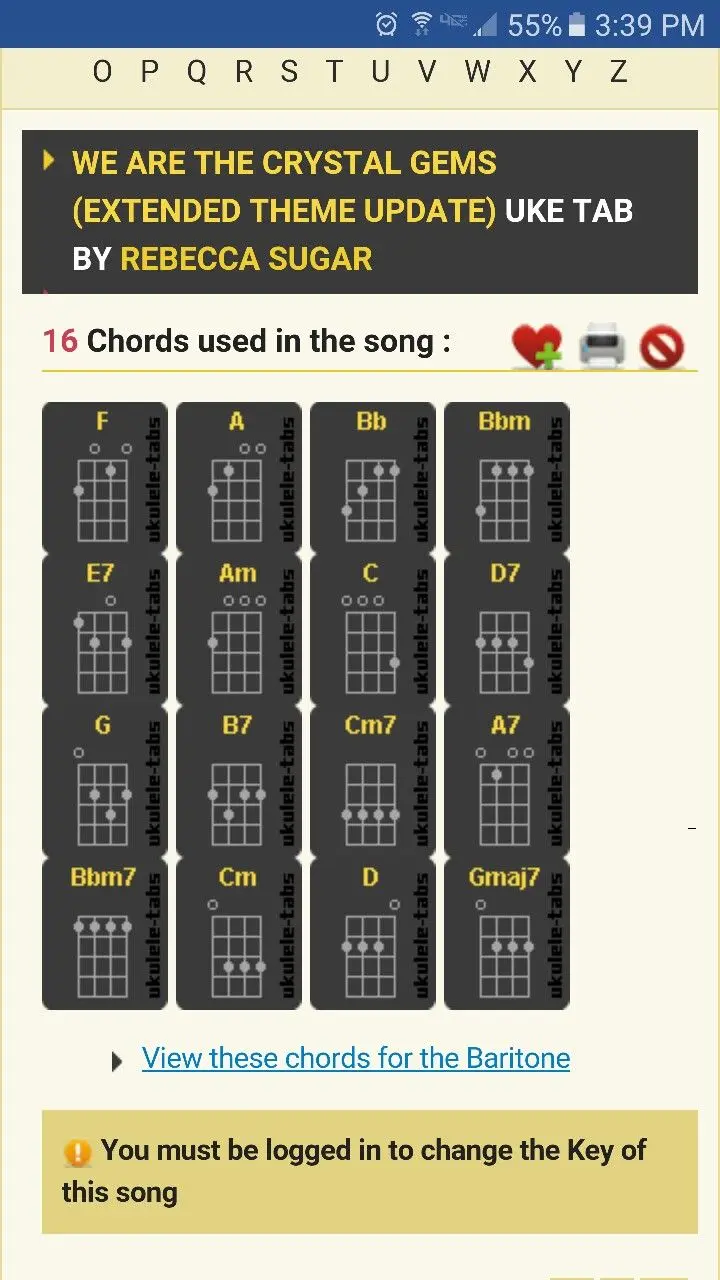Print the chord sheet
Viewport: 720px width, 1280px height.
point(602,346)
